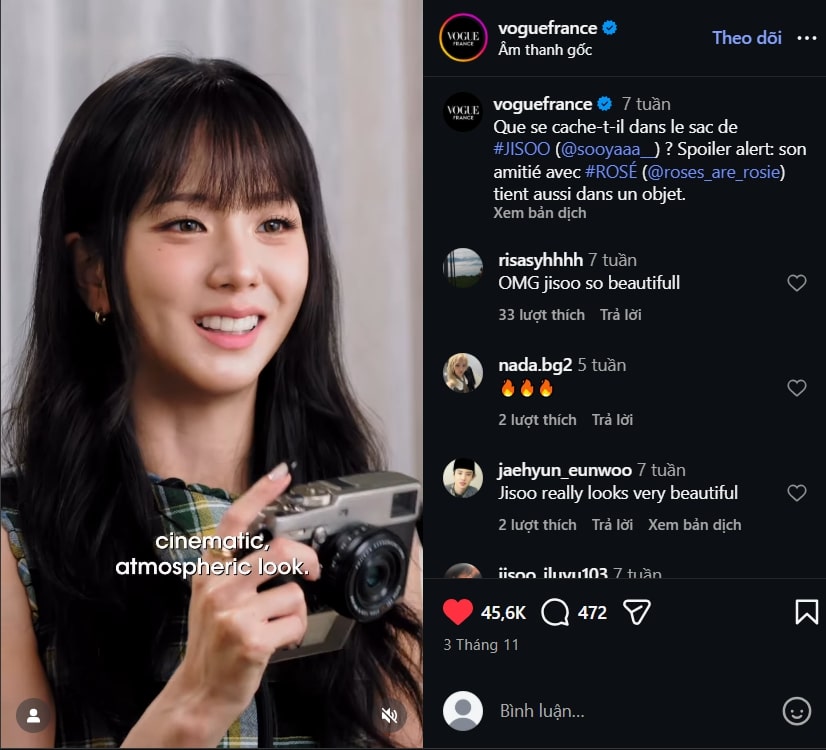This screenshot has width=826, height=750.
Task: Tap the Theo dõi follow button
Action: (x=746, y=38)
